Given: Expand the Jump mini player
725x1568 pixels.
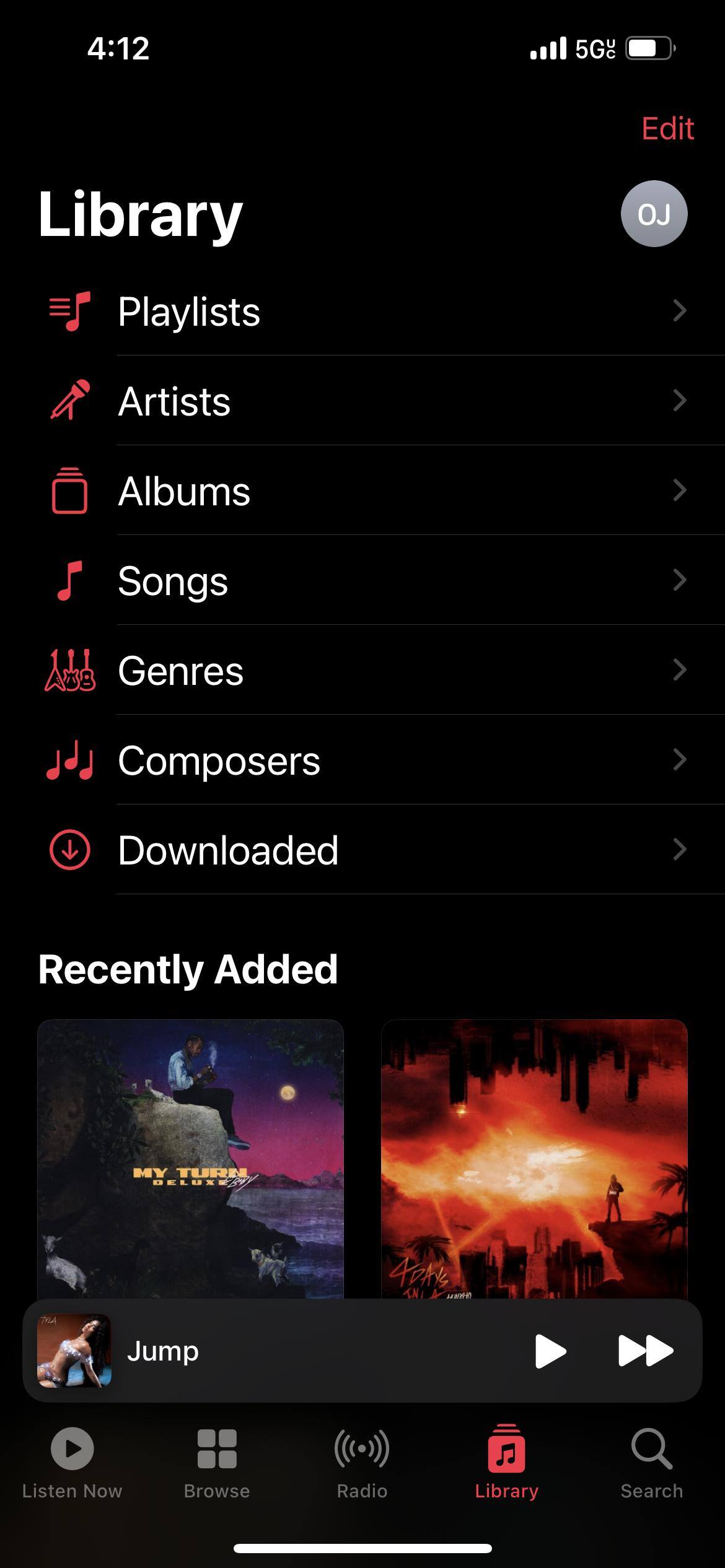Looking at the screenshot, I should pyautogui.click(x=279, y=1351).
